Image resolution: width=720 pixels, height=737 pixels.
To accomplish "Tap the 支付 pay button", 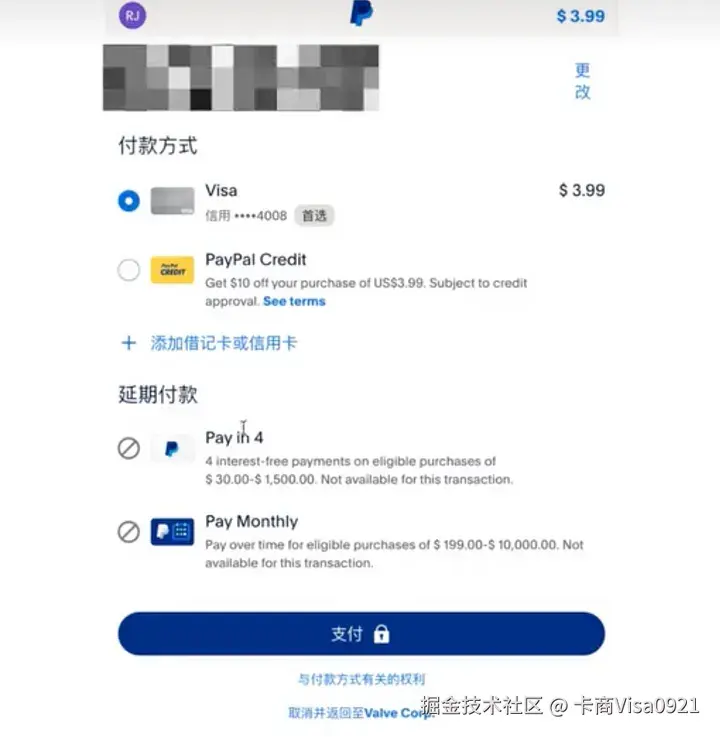I will click(x=361, y=634).
